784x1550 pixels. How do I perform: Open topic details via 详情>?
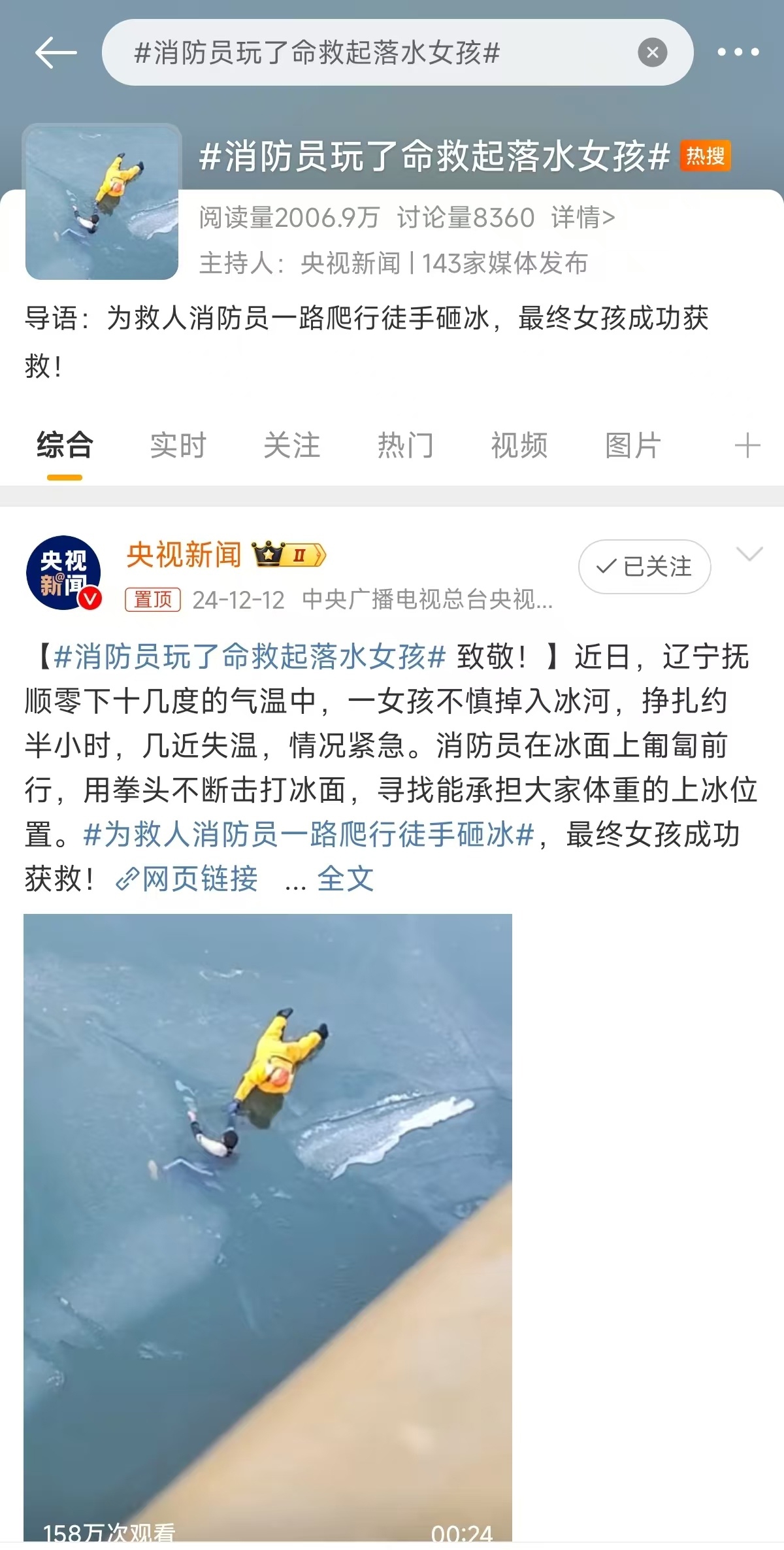tap(583, 218)
